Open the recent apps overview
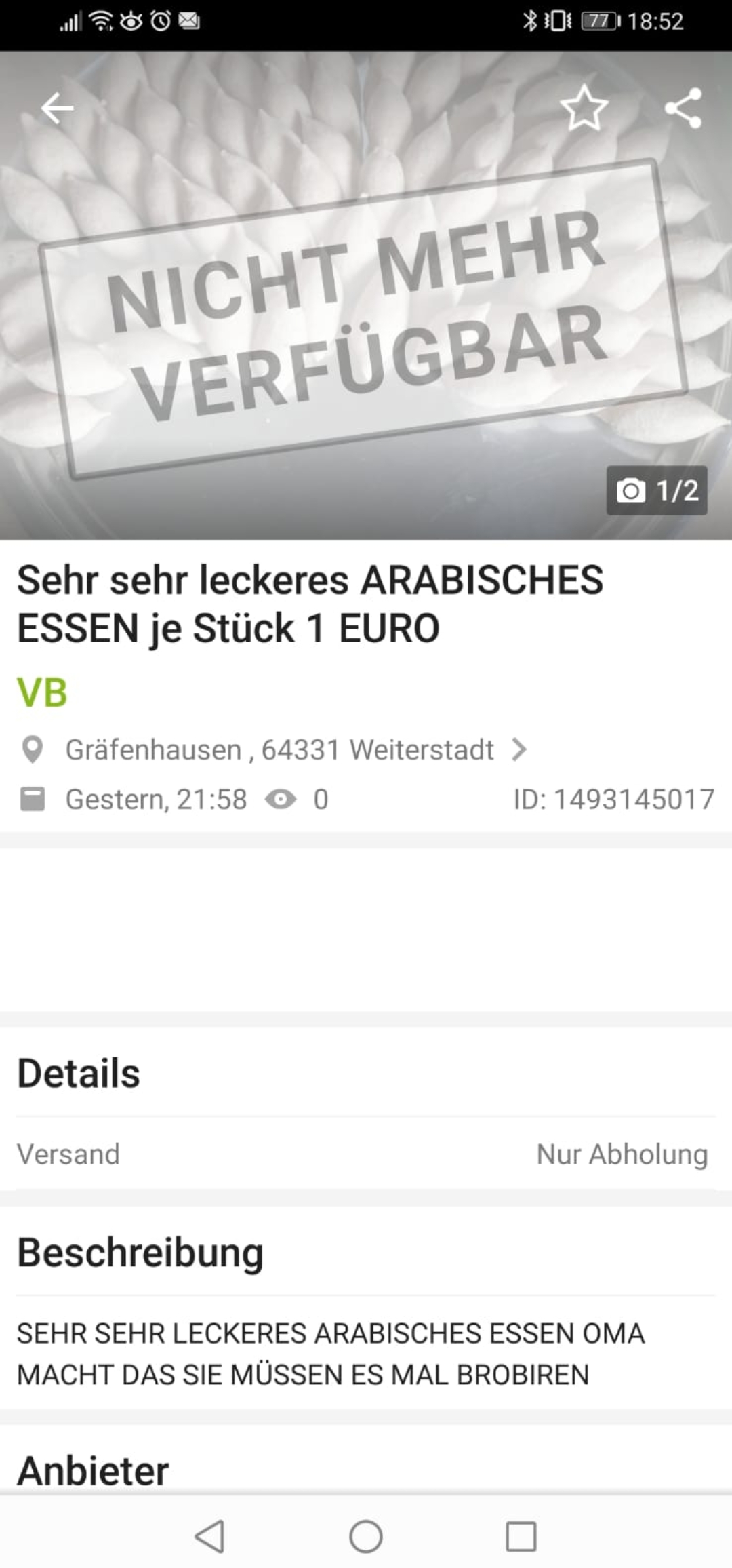Image resolution: width=732 pixels, height=1568 pixels. (x=521, y=1536)
